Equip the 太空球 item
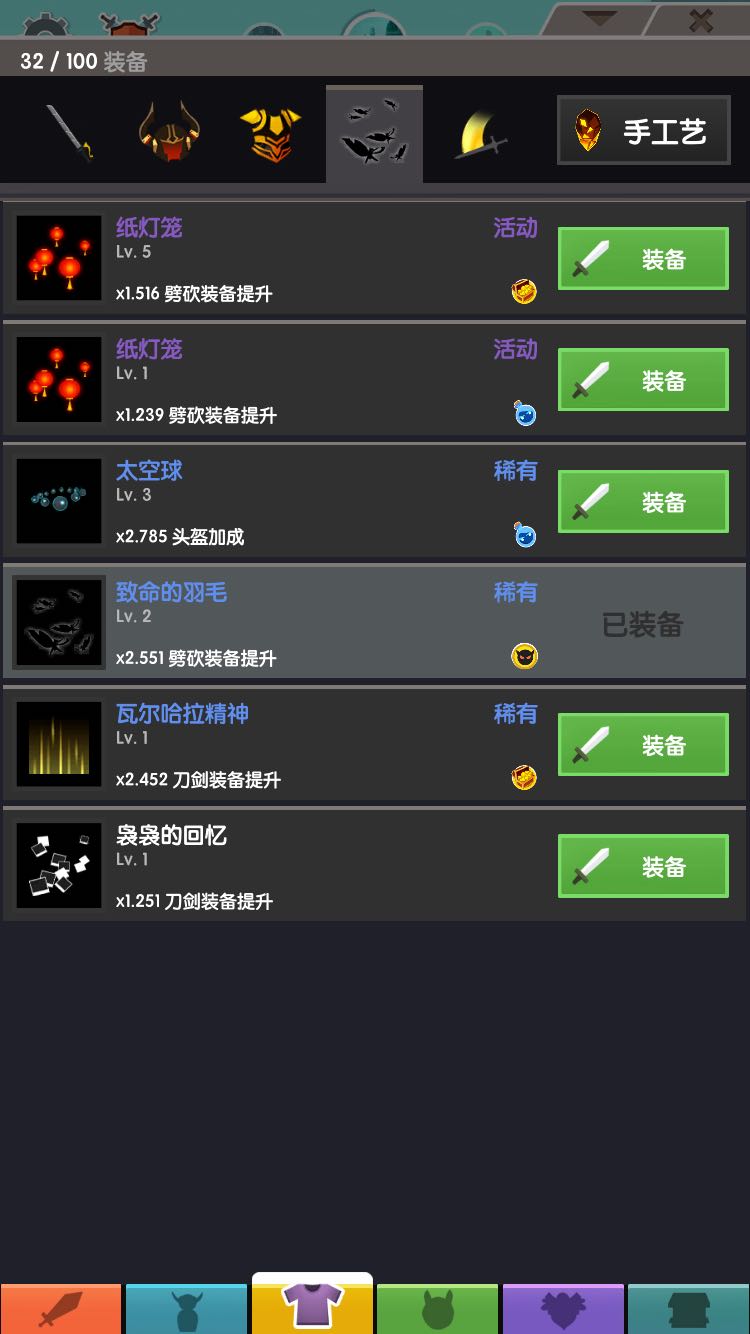The width and height of the screenshot is (750, 1334). [x=643, y=502]
